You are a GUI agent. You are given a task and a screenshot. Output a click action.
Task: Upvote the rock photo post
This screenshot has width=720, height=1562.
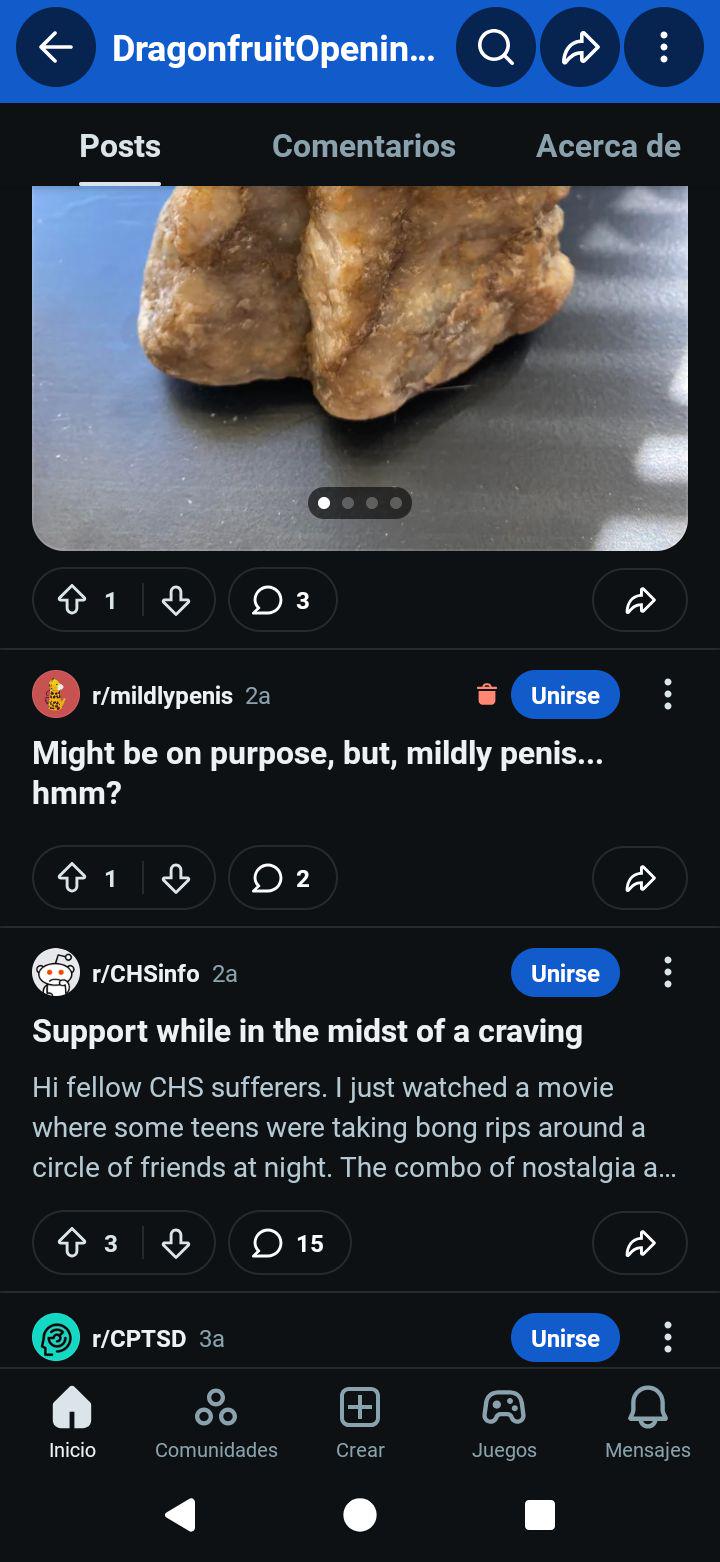tap(71, 600)
